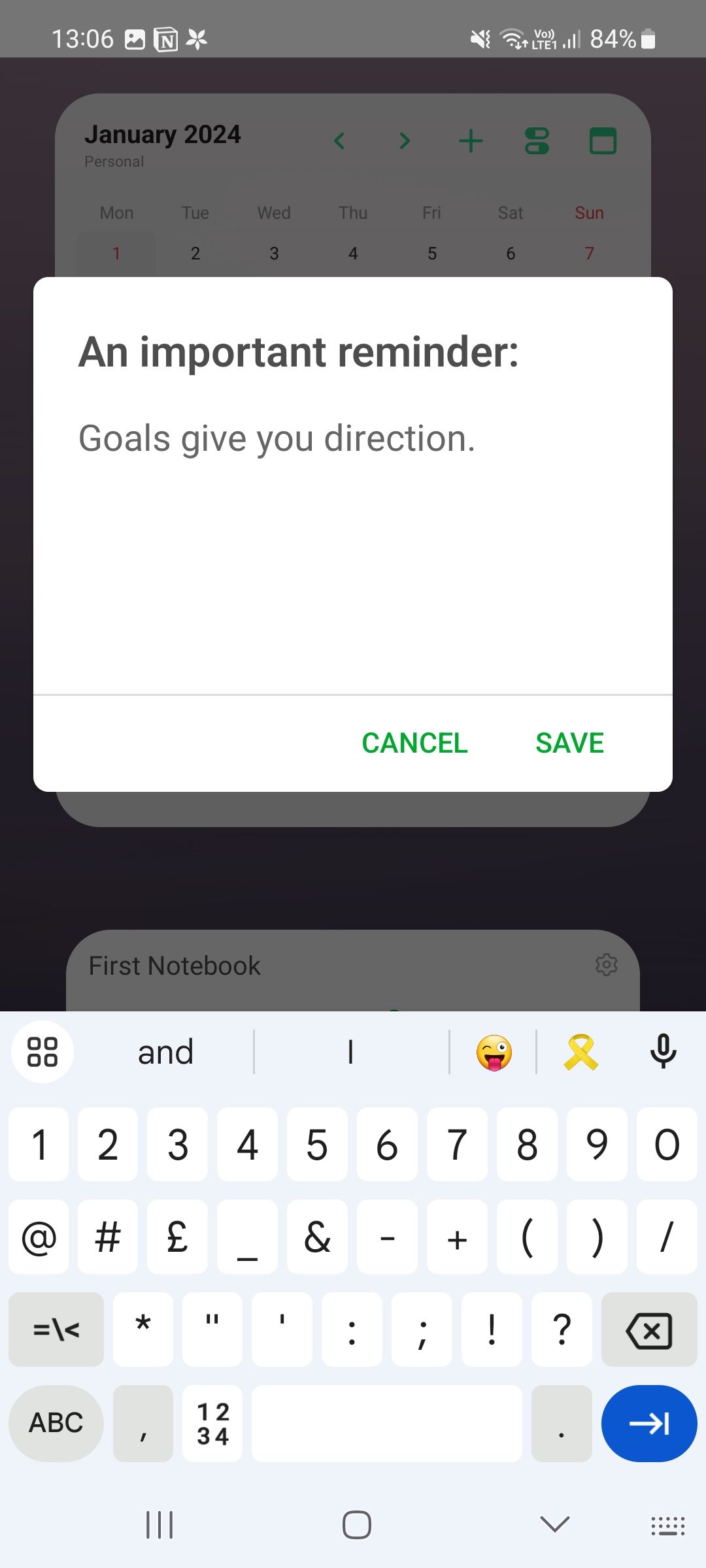The image size is (706, 1568).
Task: Open the keyboard toolbar grid icon
Action: (42, 1052)
